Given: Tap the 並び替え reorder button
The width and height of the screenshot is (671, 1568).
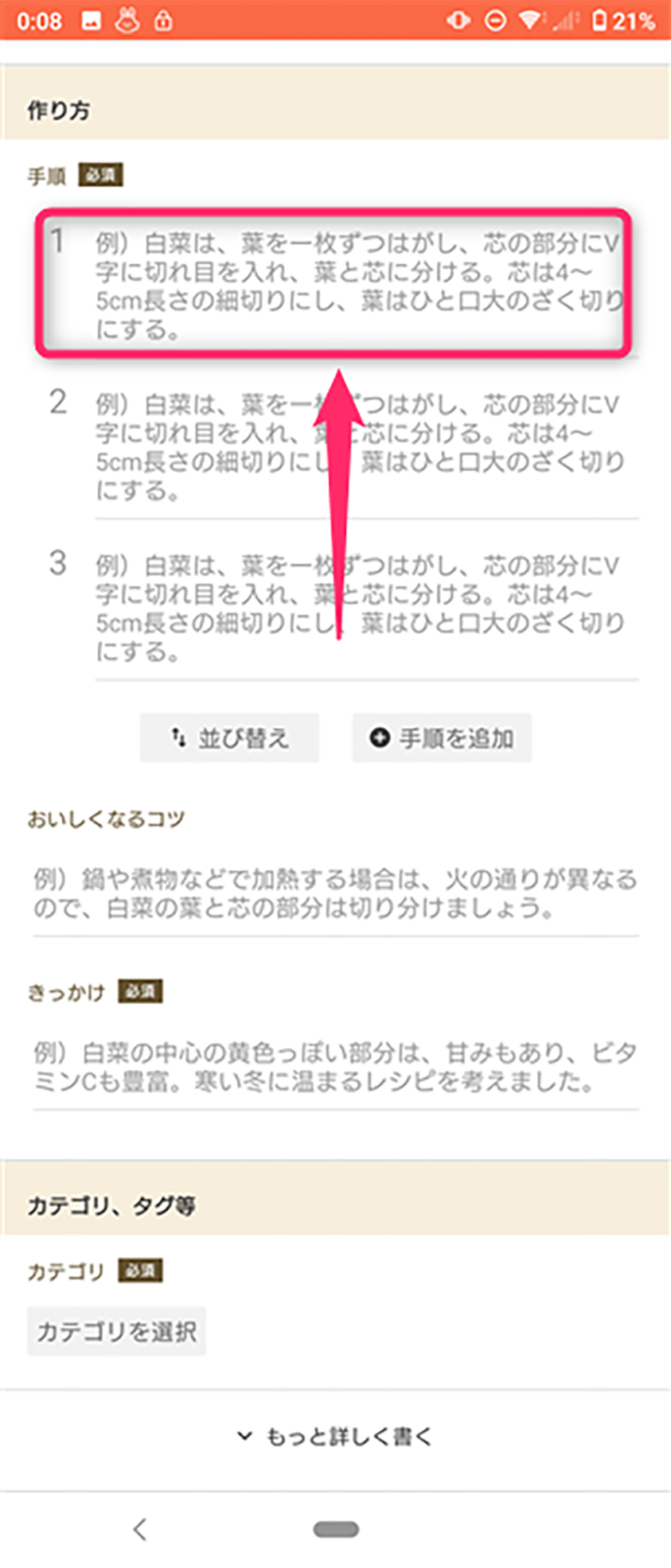Looking at the screenshot, I should coord(229,738).
